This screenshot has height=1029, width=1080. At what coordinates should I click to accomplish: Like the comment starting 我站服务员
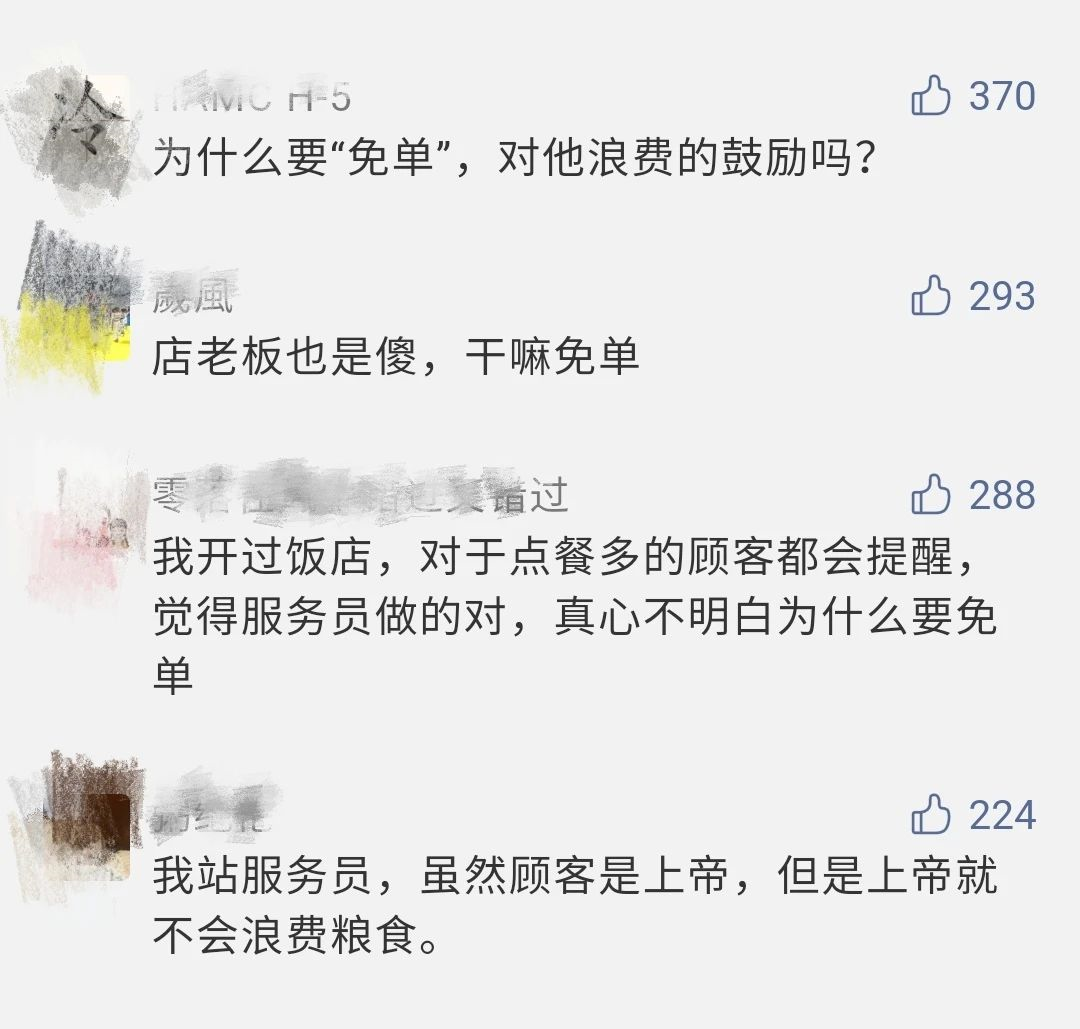tap(931, 815)
